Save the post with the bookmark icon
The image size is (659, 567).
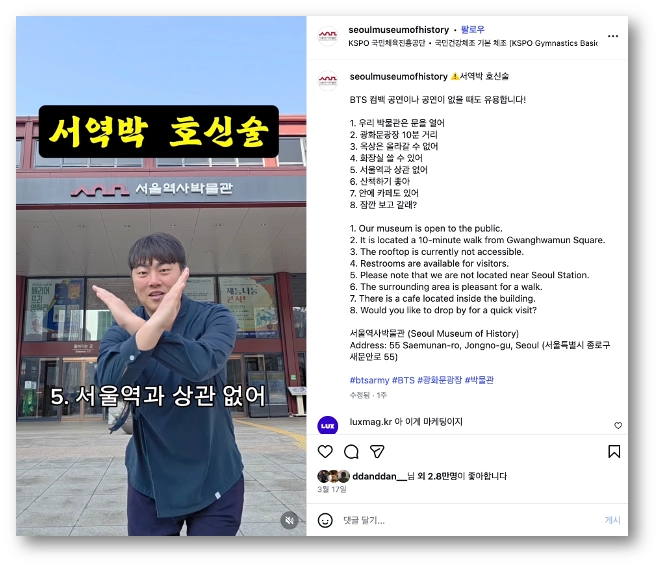(614, 452)
